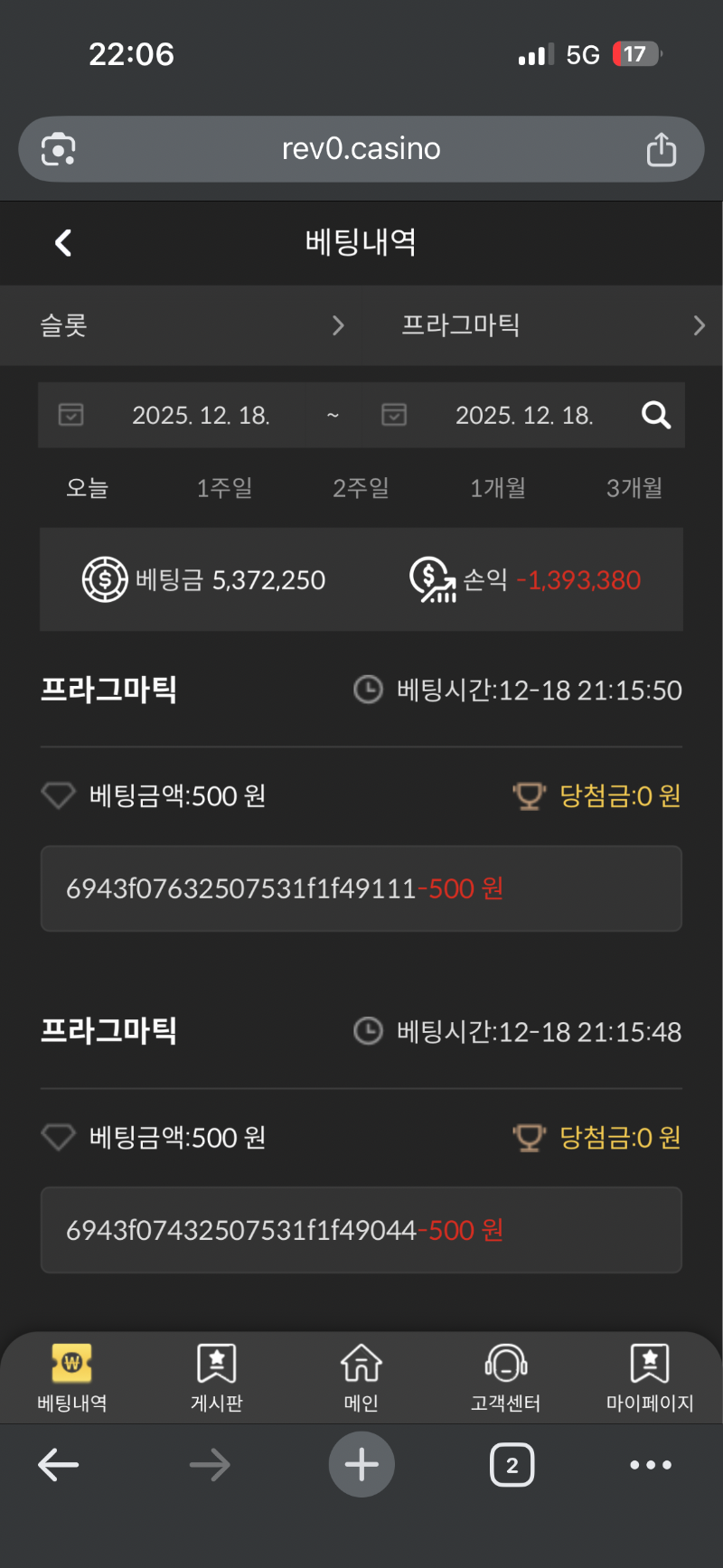Open the browser's more options menu
This screenshot has height=1568, width=723.
click(x=651, y=1464)
